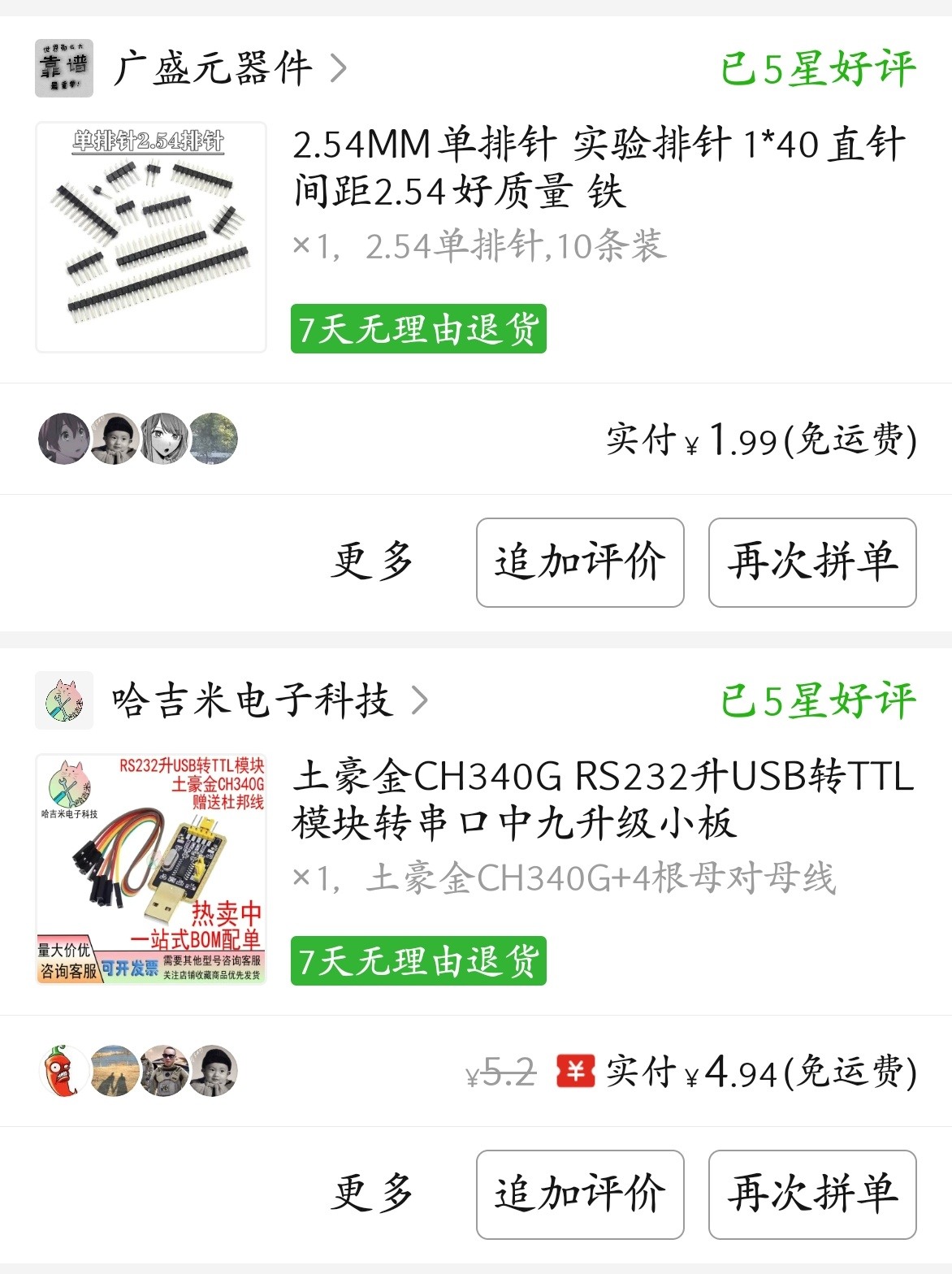
Task: Expand the 广盛元器件 store via its chevron
Action: pos(339,67)
